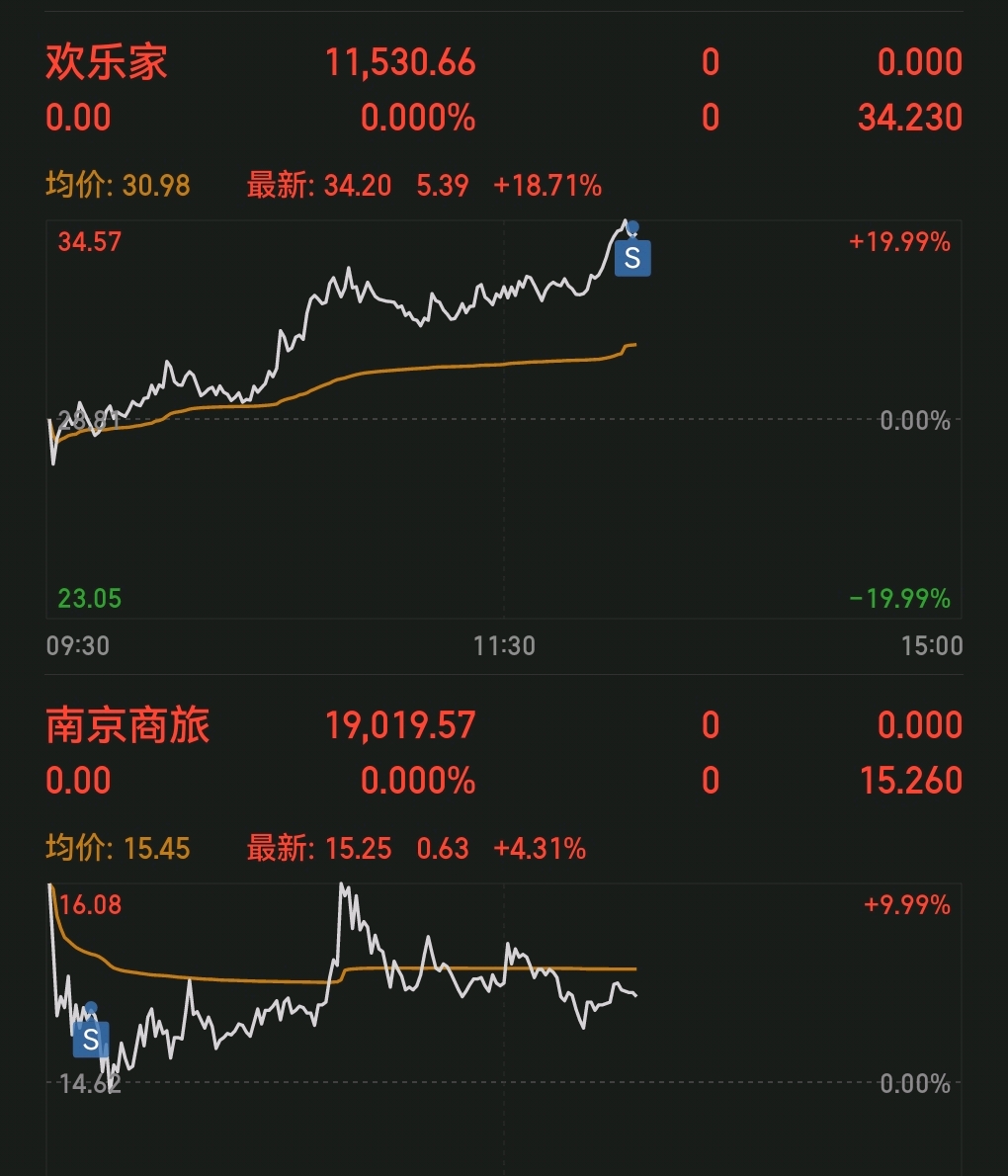This screenshot has height=1176, width=1008.
Task: Tap the S sell marker on 南京商旅 chart
Action: pyautogui.click(x=91, y=1039)
